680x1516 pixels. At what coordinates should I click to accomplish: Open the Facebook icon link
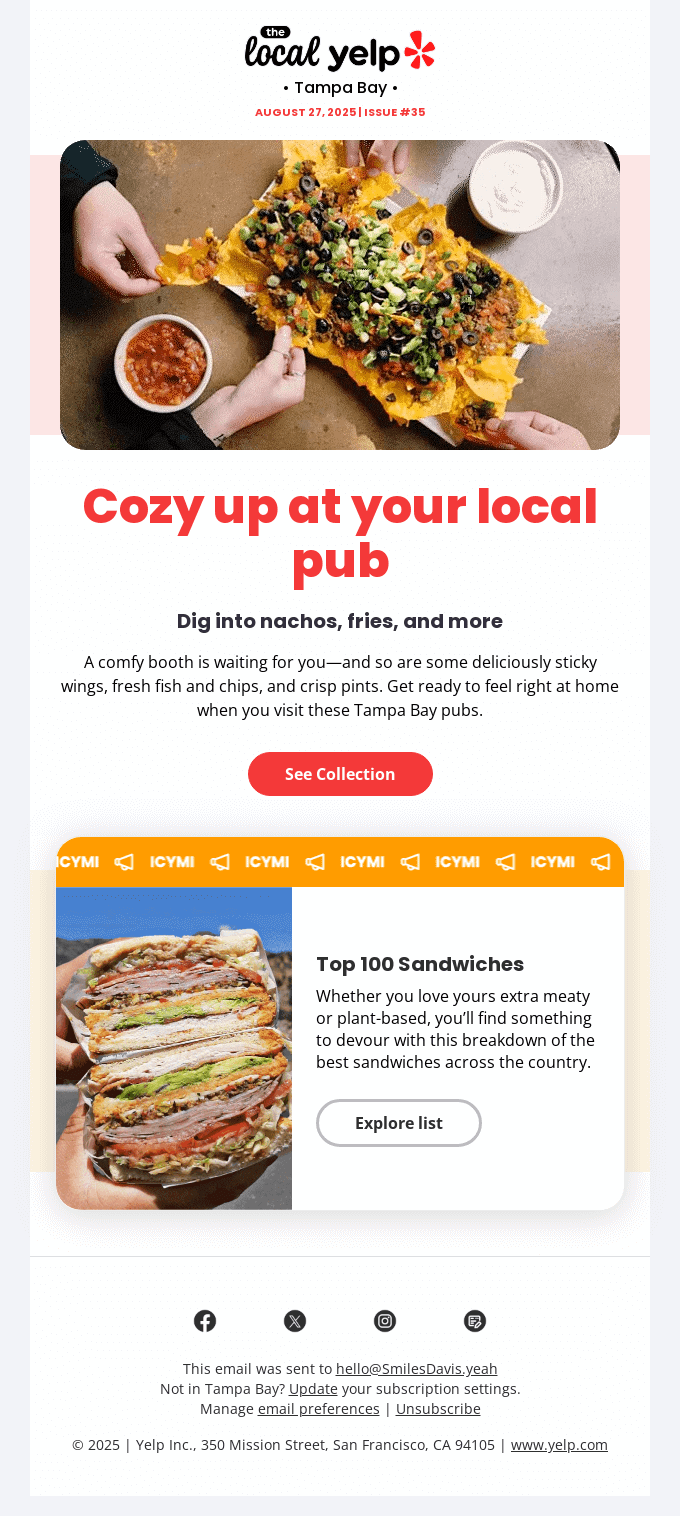[205, 1321]
